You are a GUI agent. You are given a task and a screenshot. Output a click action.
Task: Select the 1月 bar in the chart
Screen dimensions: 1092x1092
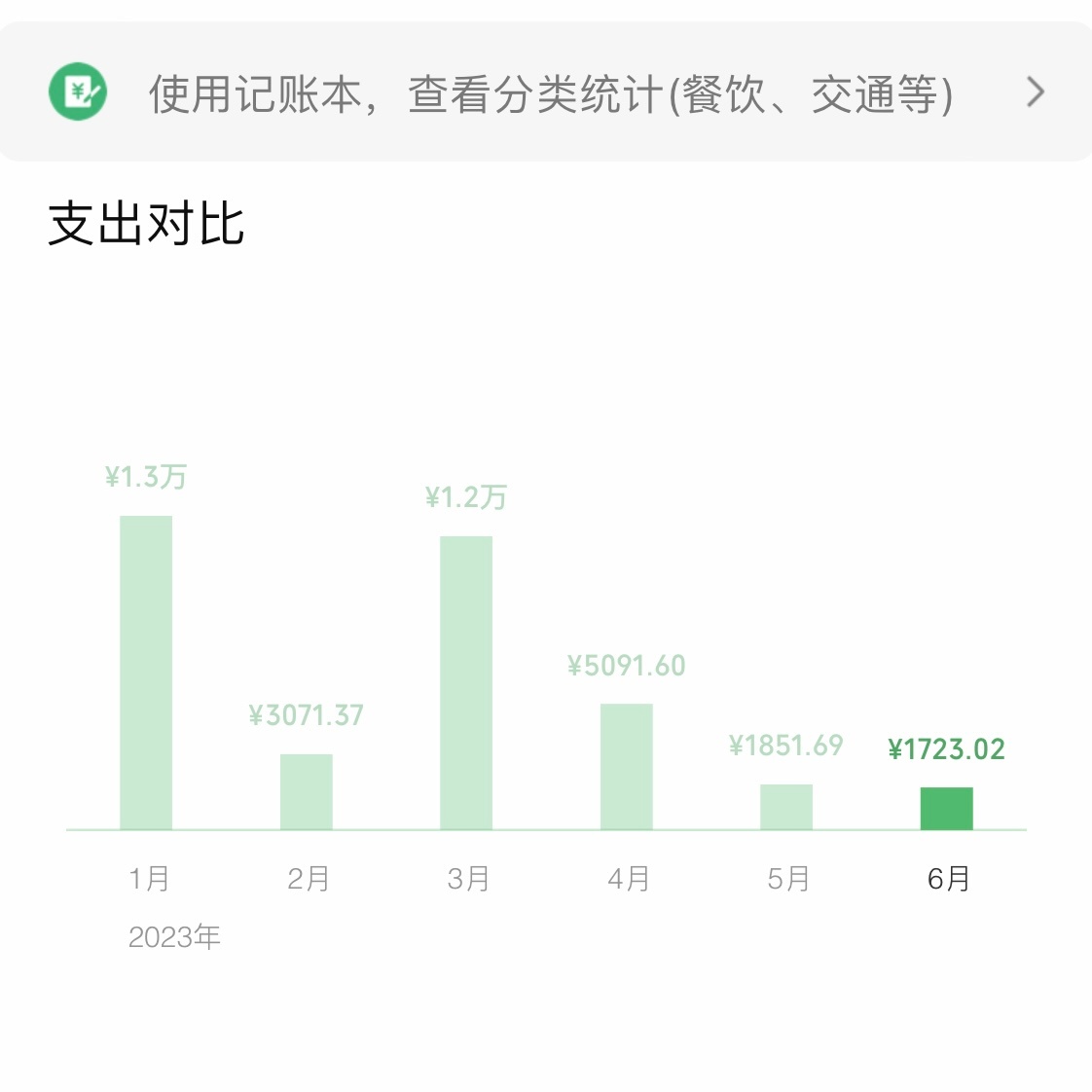(146, 673)
